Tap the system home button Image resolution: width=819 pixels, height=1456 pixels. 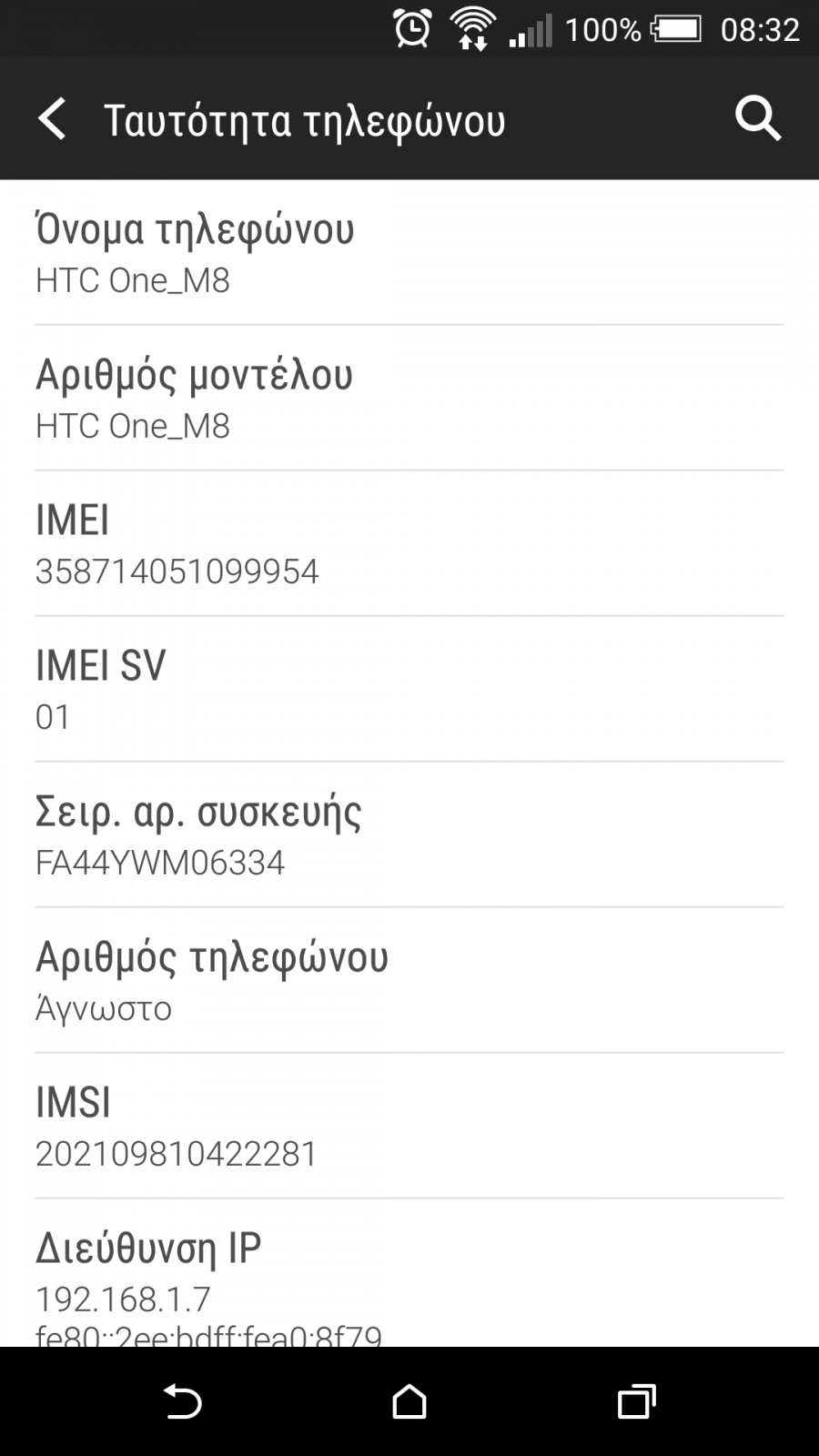409,1401
